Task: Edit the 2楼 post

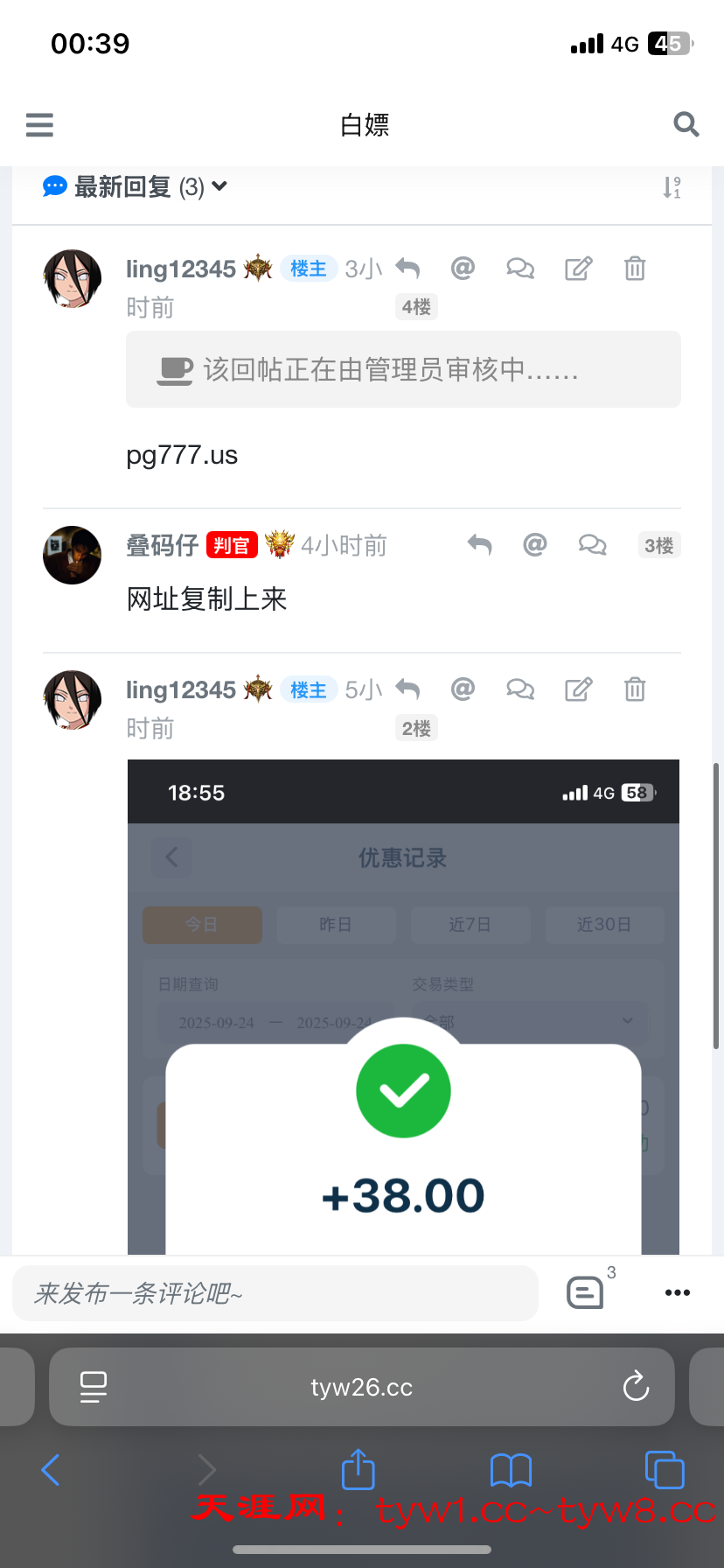Action: 578,689
